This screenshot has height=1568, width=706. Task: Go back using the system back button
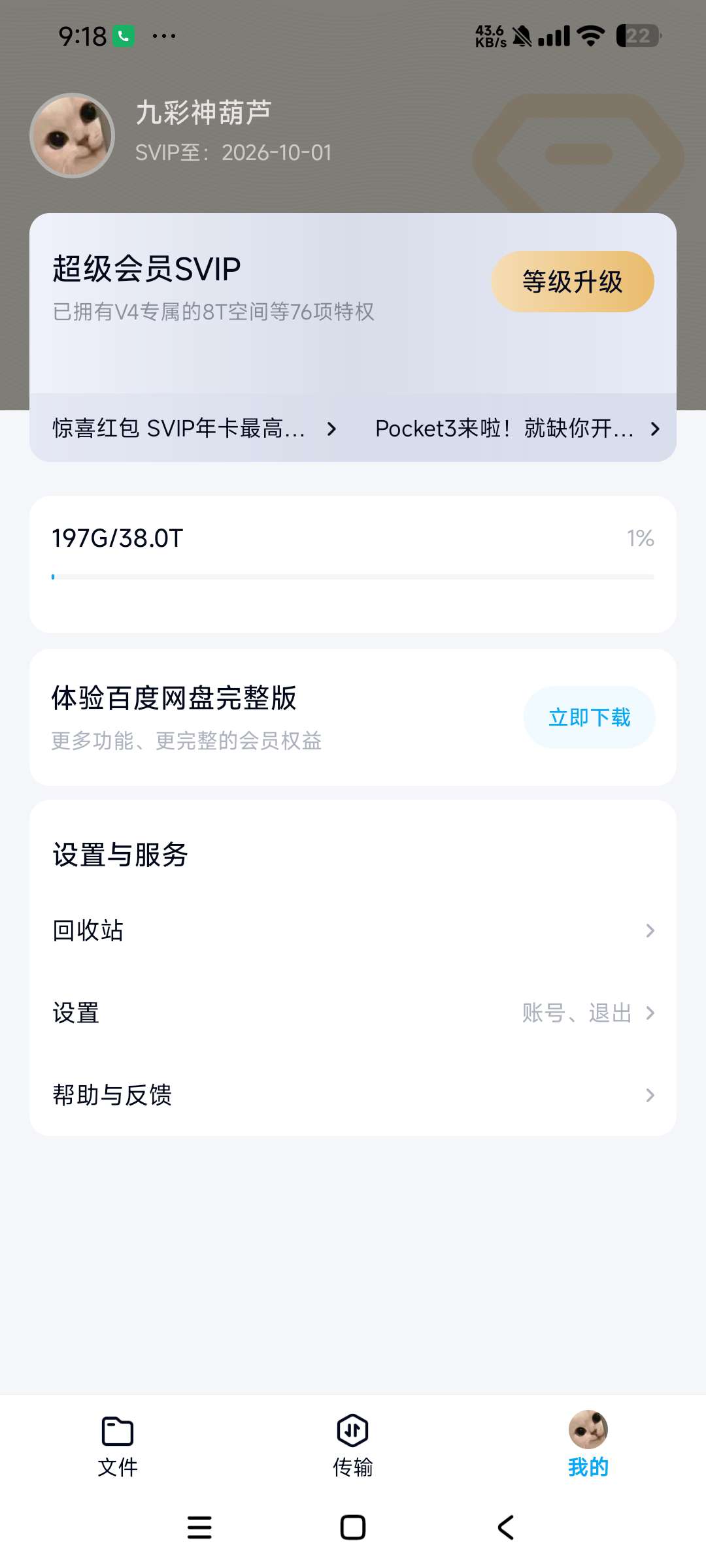tap(506, 1527)
